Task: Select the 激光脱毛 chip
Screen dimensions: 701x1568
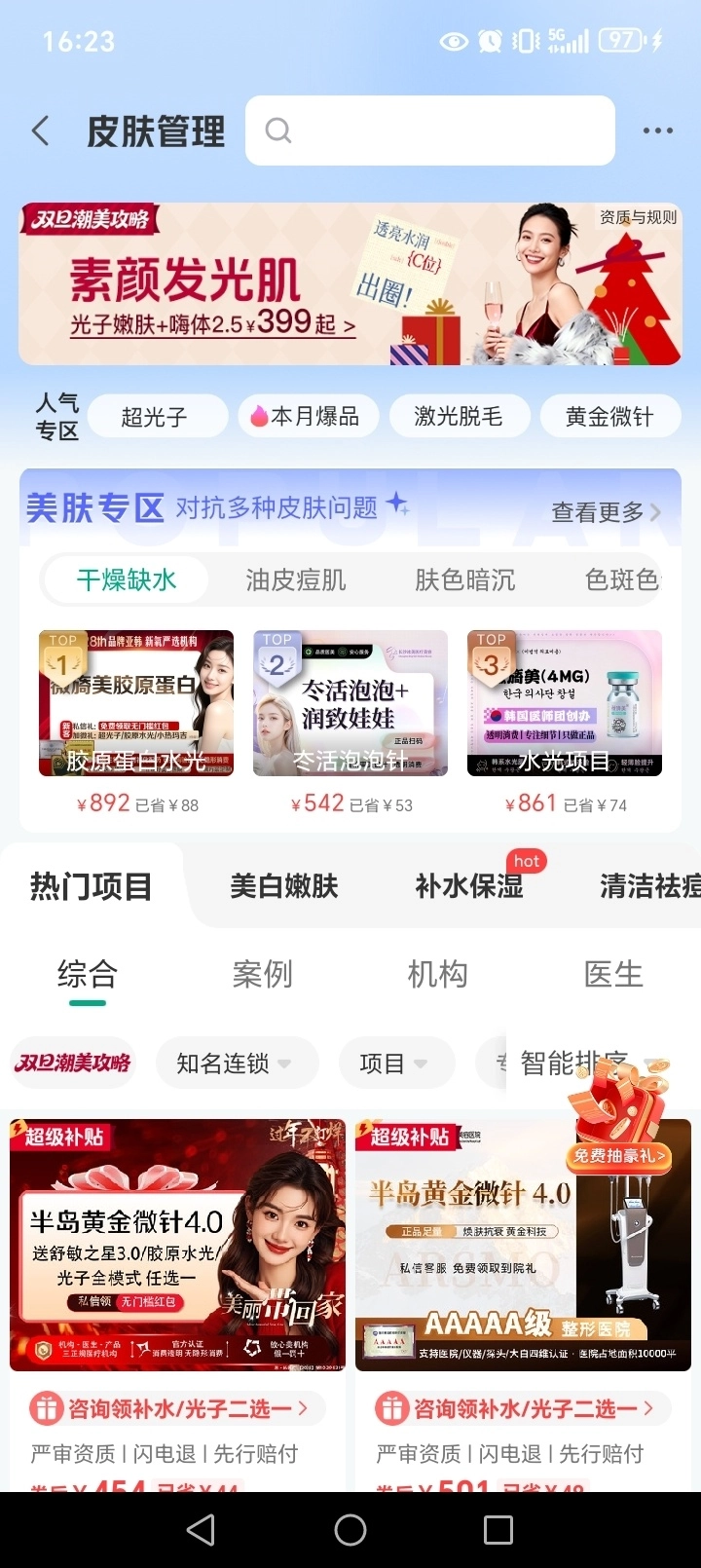Action: coord(459,417)
